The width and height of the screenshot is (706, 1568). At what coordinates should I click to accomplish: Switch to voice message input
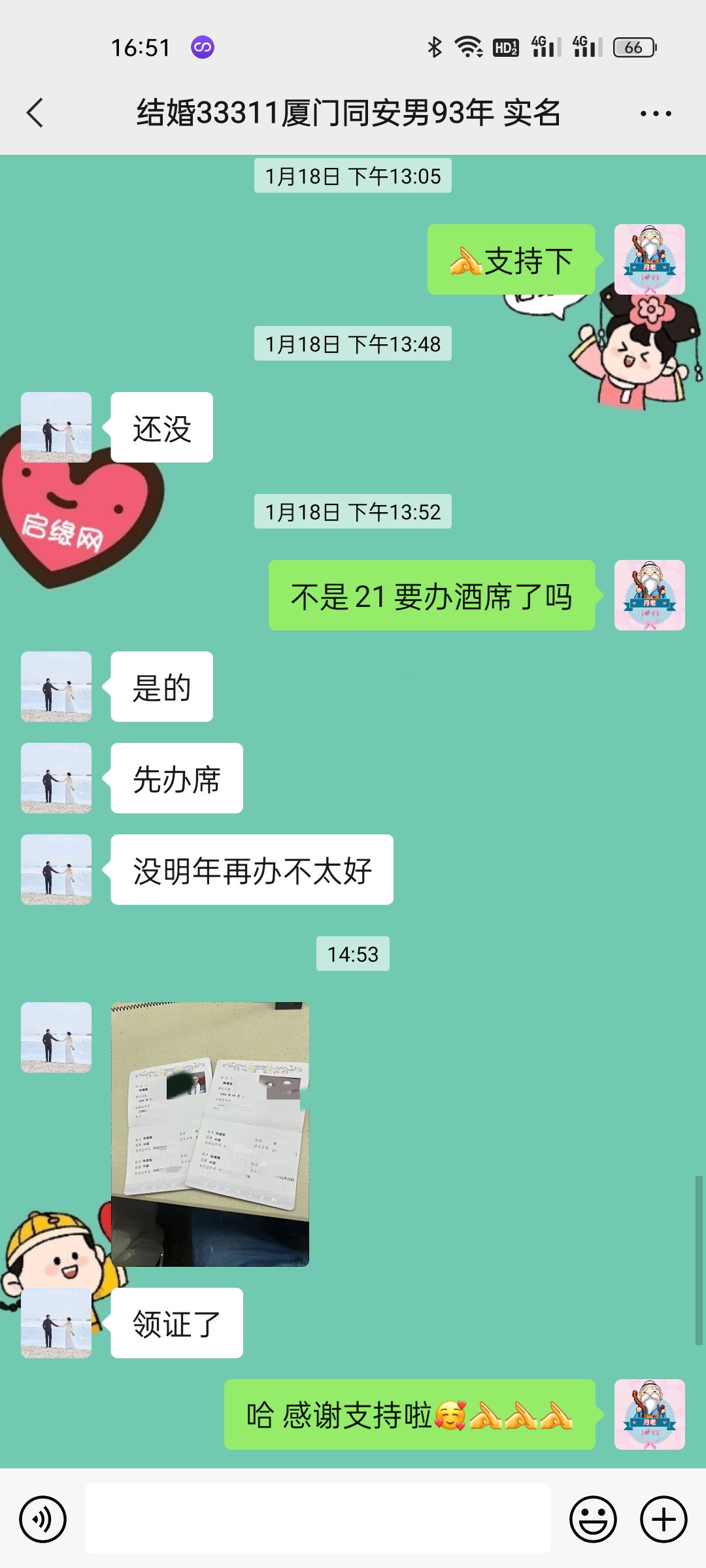42,1519
